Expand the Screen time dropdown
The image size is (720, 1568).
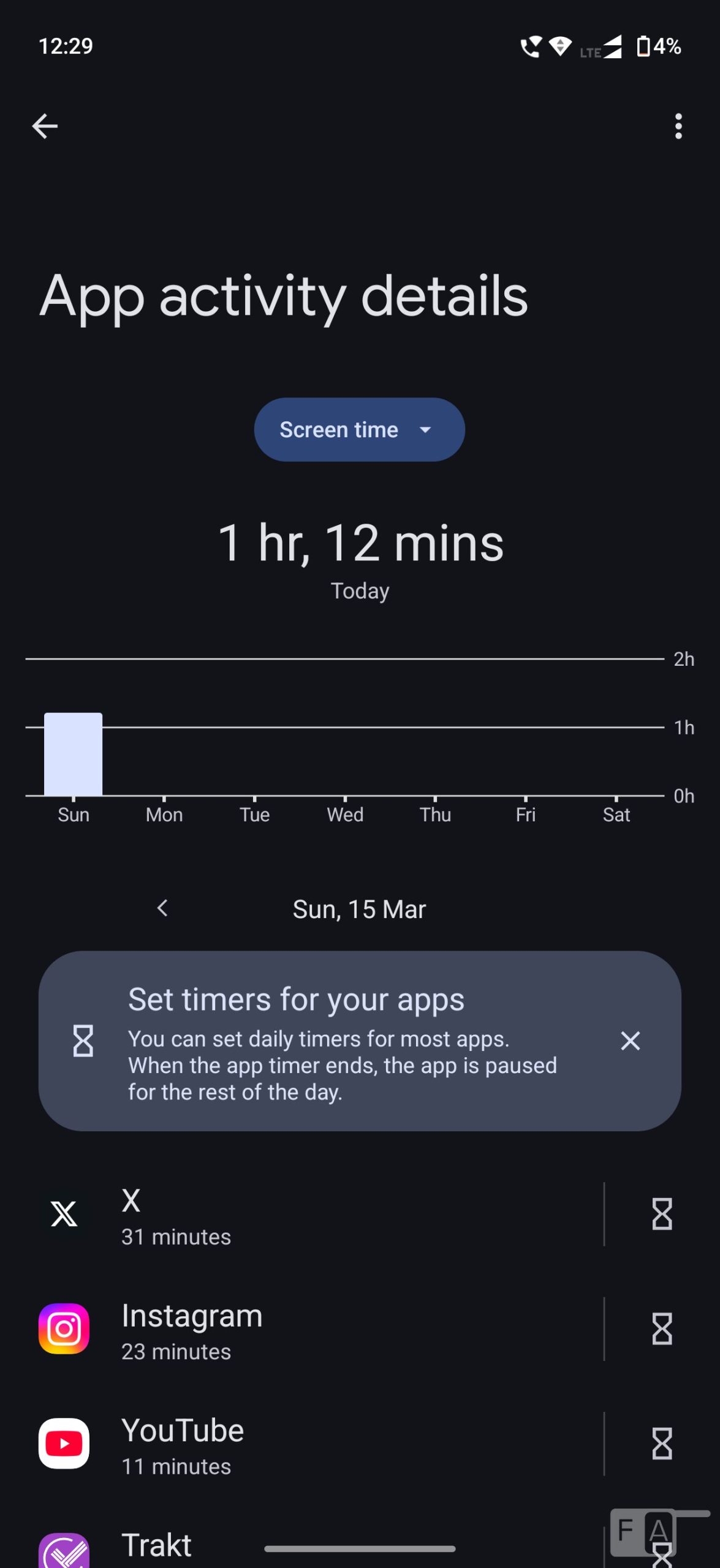click(359, 429)
